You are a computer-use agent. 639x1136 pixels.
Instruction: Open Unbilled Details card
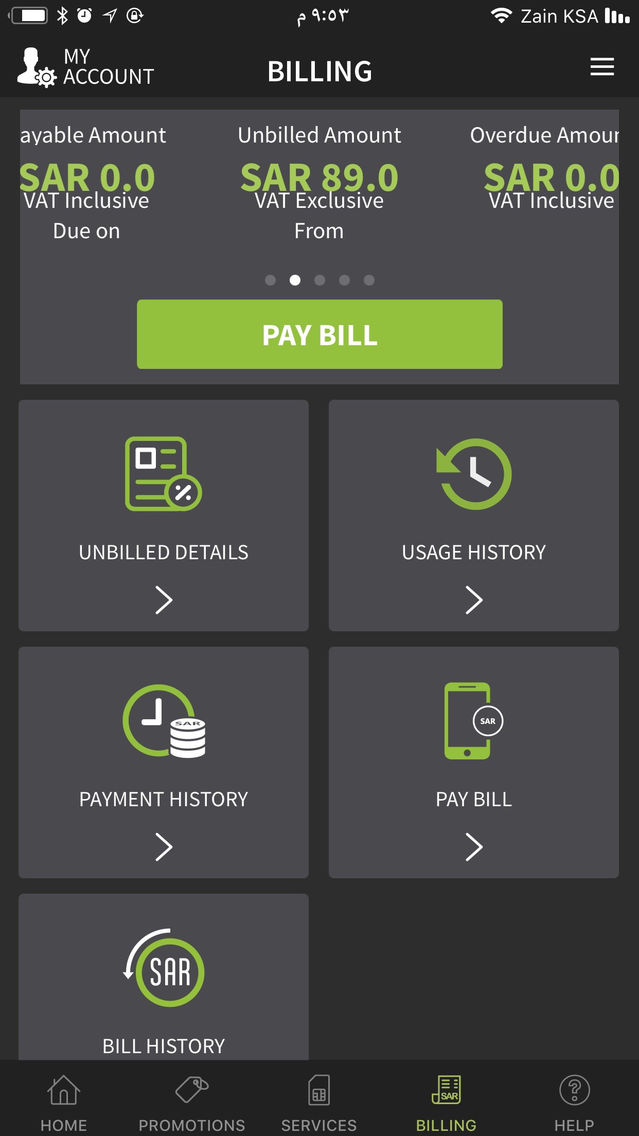[x=164, y=515]
